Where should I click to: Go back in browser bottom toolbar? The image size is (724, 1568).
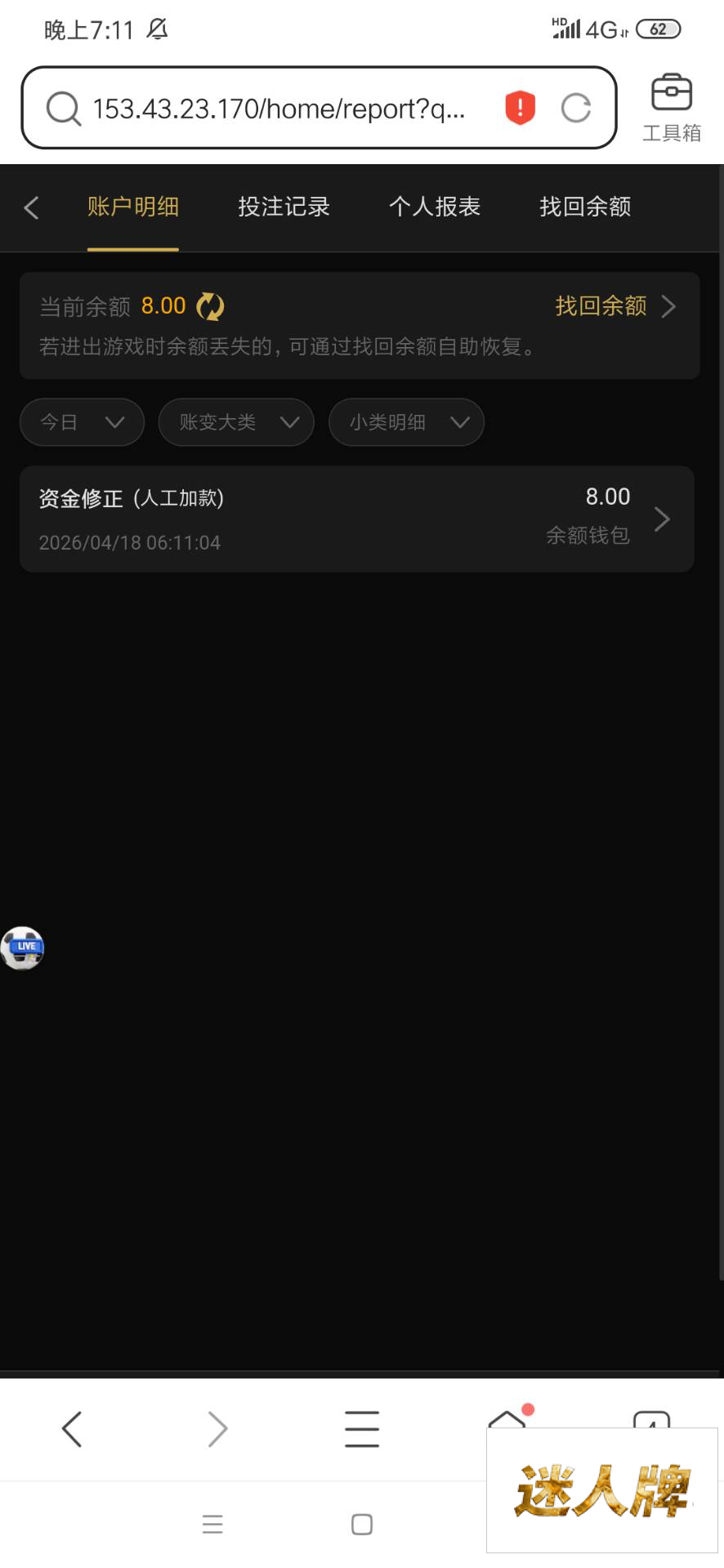(72, 1429)
